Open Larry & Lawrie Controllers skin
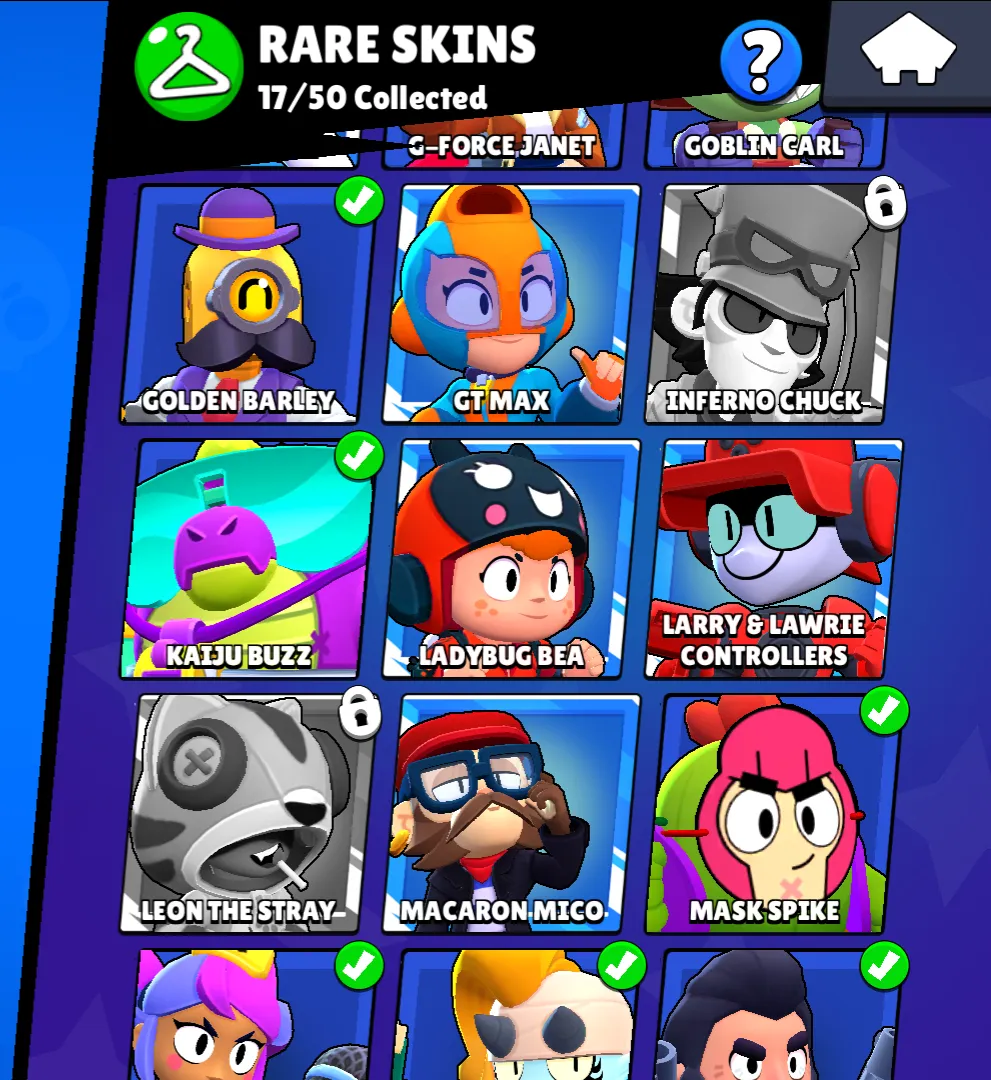Viewport: 991px width, 1080px height. click(x=773, y=558)
